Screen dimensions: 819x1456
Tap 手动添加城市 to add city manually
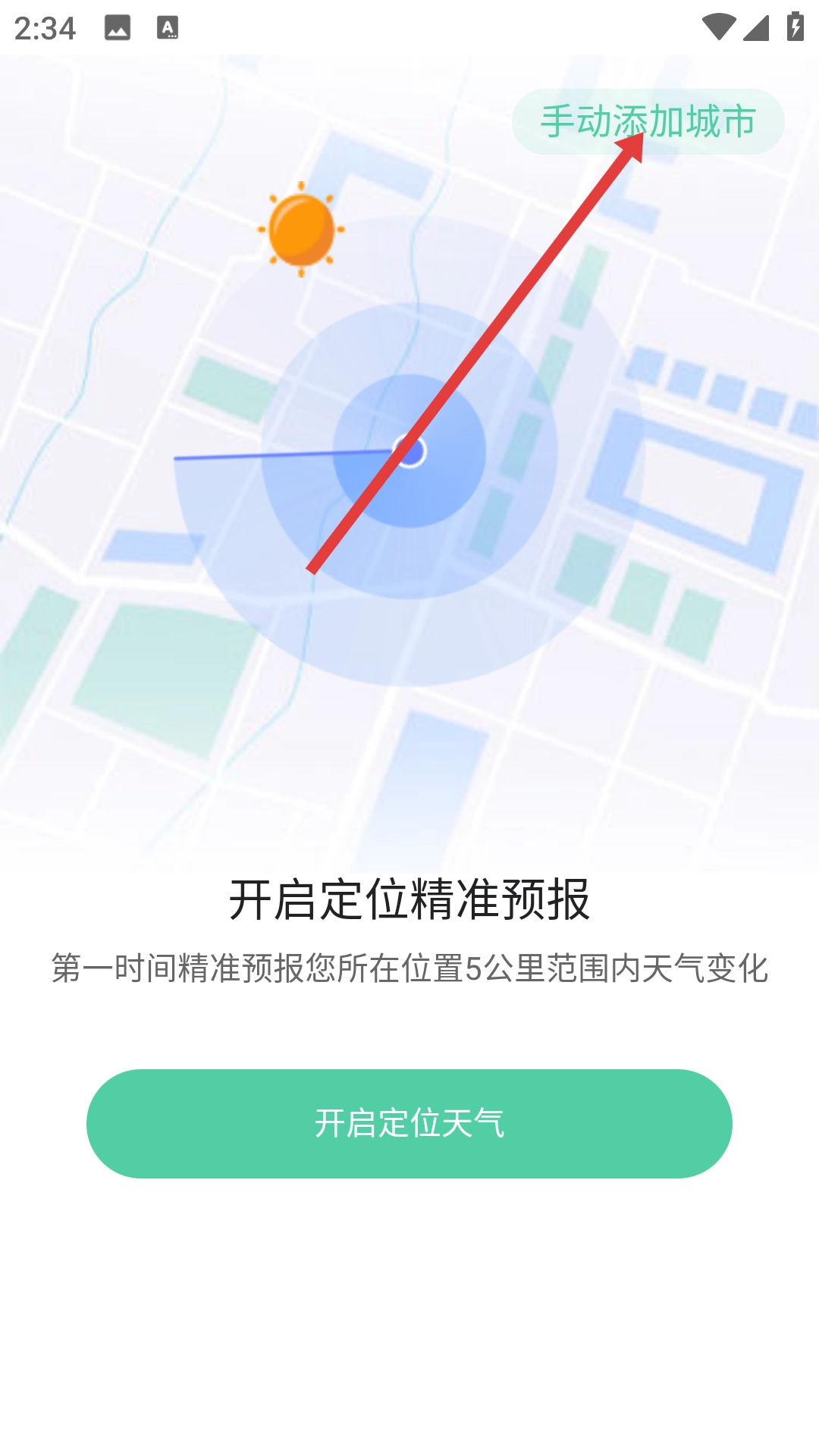(648, 121)
